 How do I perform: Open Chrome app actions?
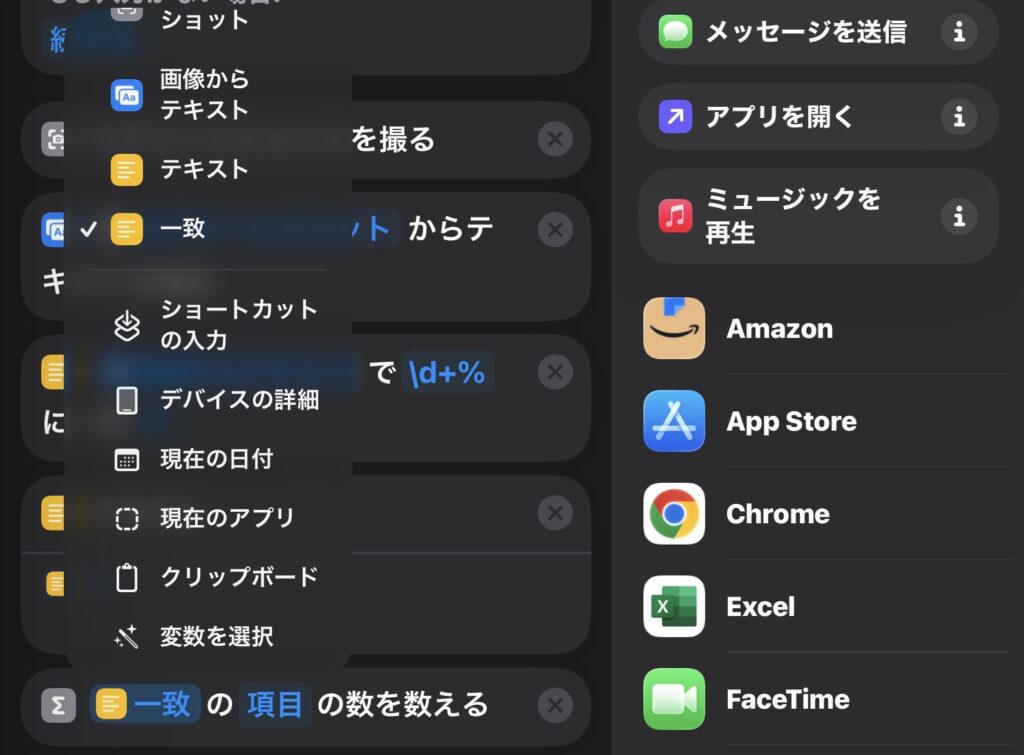coord(778,514)
